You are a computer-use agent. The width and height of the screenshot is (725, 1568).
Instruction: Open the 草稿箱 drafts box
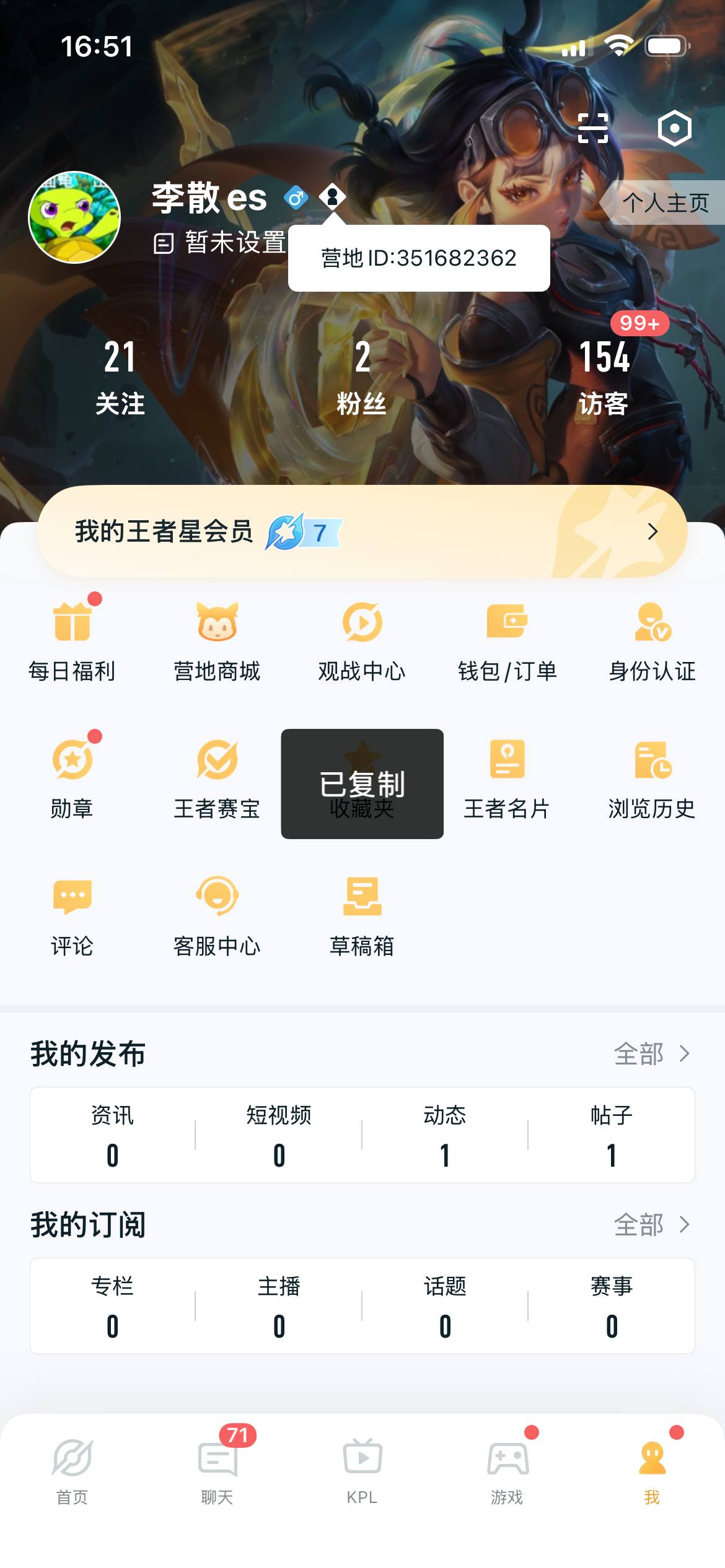pyautogui.click(x=362, y=917)
